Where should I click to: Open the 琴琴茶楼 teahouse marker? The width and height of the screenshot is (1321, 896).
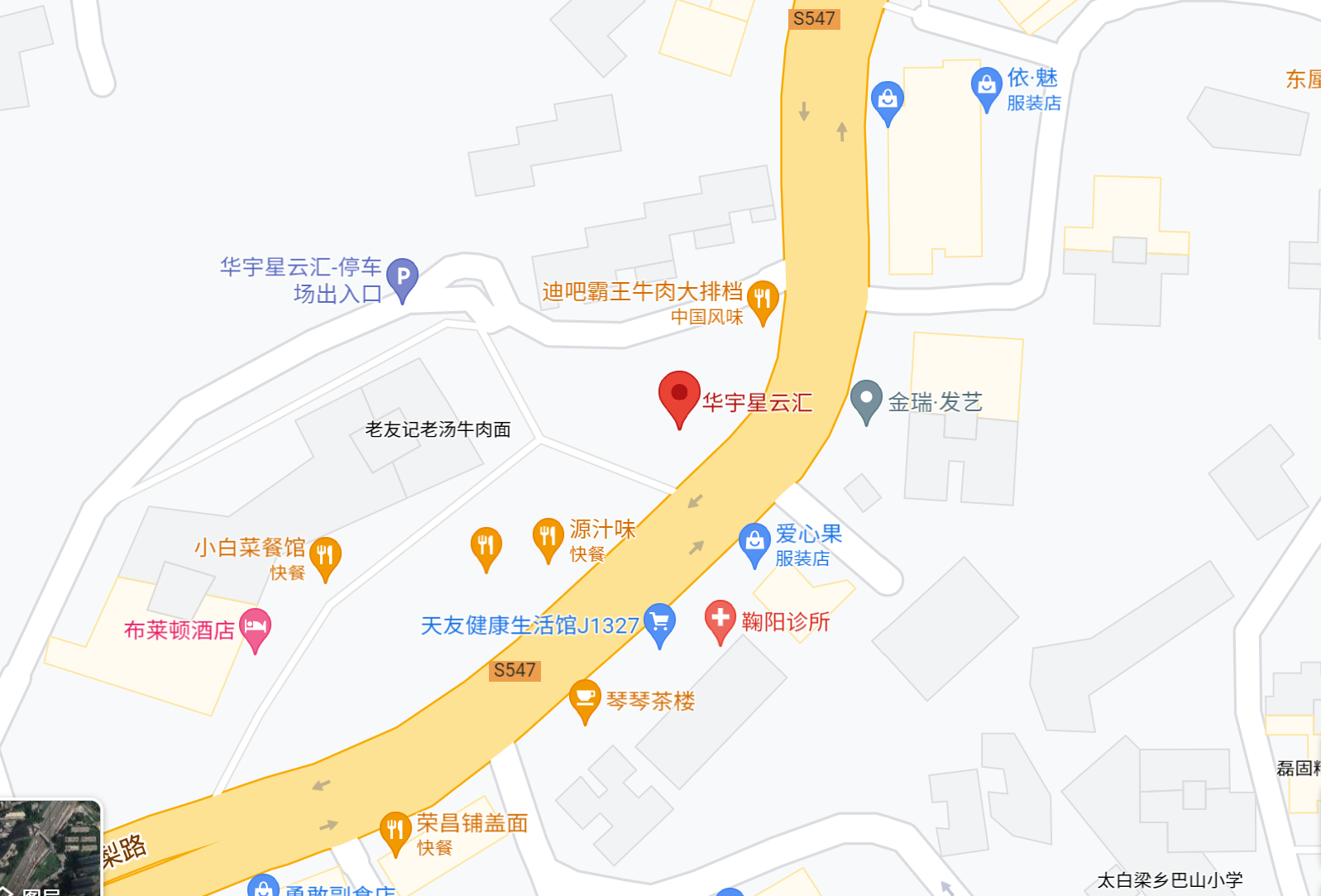[x=585, y=697]
